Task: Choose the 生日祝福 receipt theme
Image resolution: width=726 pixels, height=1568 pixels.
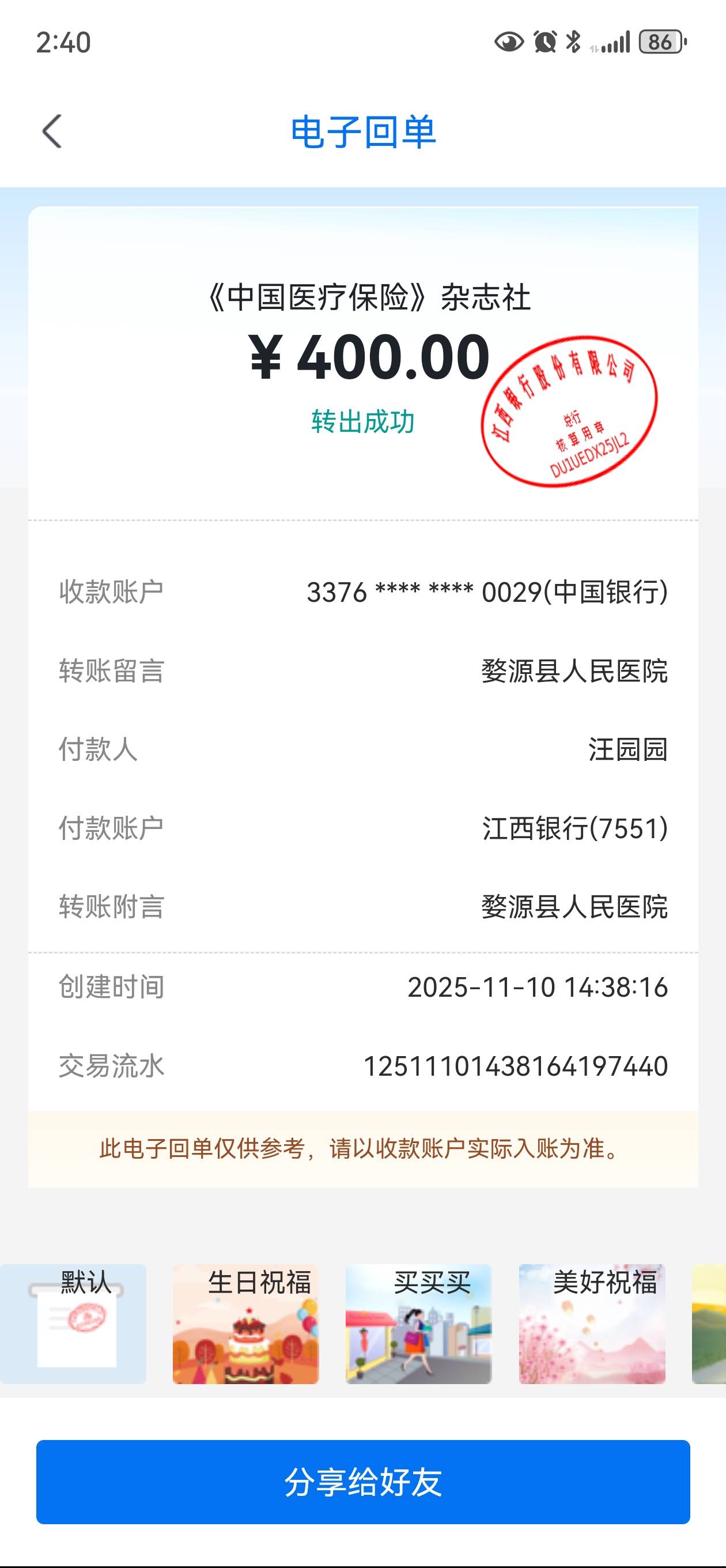Action: coord(246,1324)
